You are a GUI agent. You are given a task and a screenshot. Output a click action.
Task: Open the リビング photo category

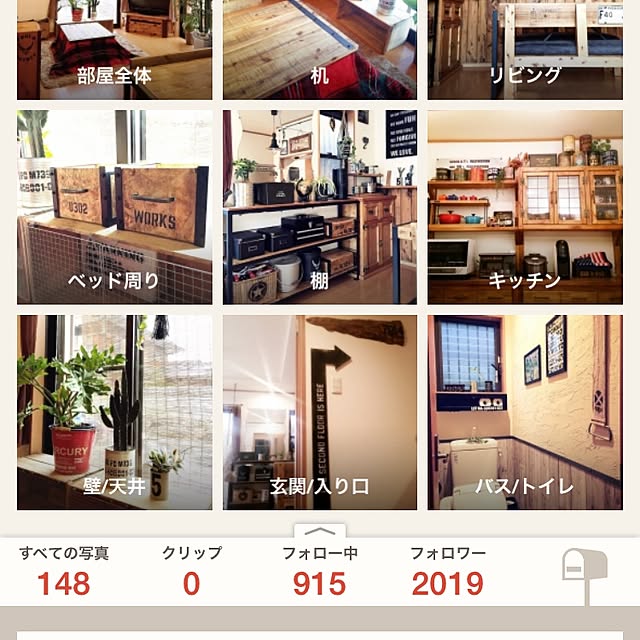tap(525, 50)
